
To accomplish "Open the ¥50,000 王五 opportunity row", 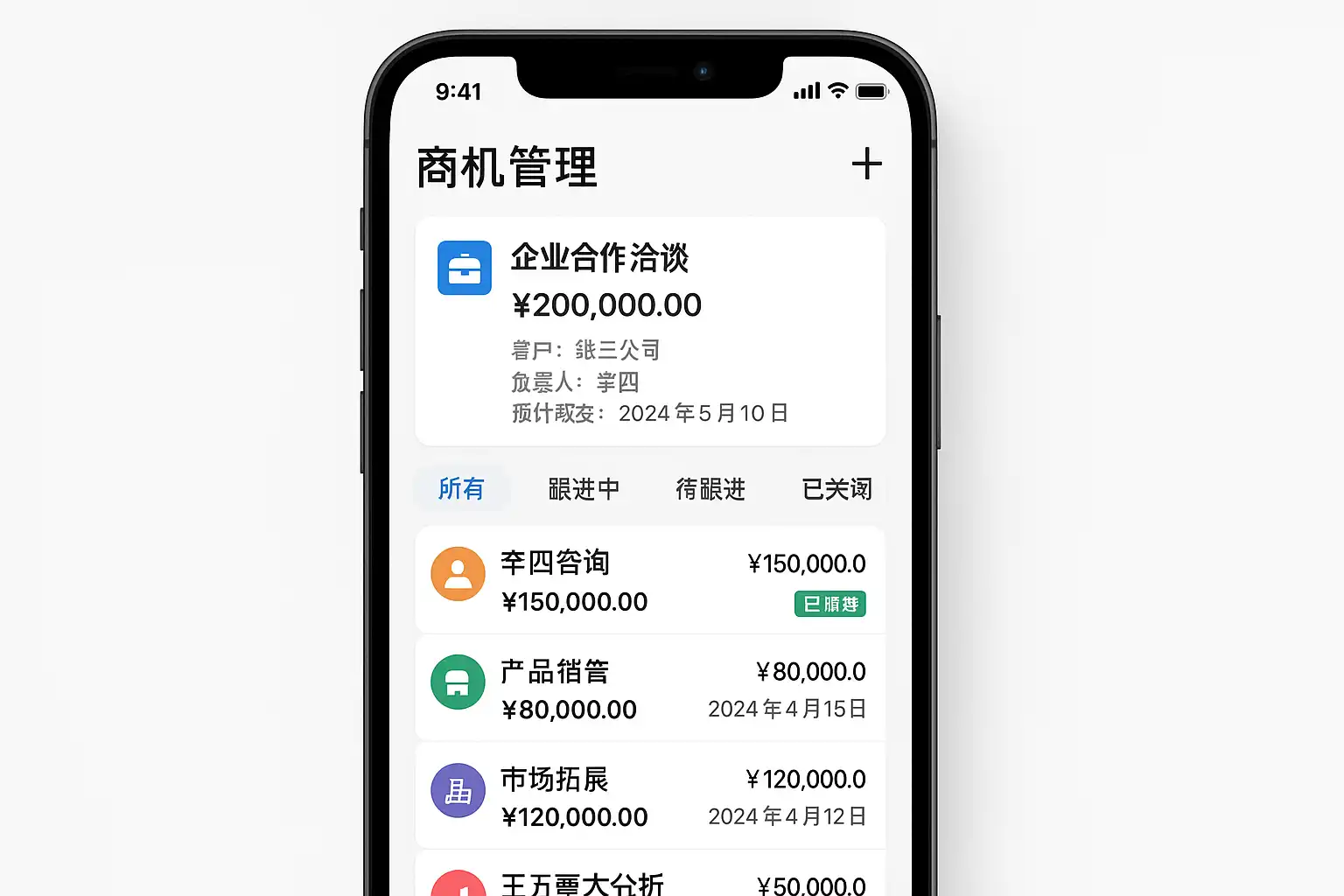I will (650, 879).
